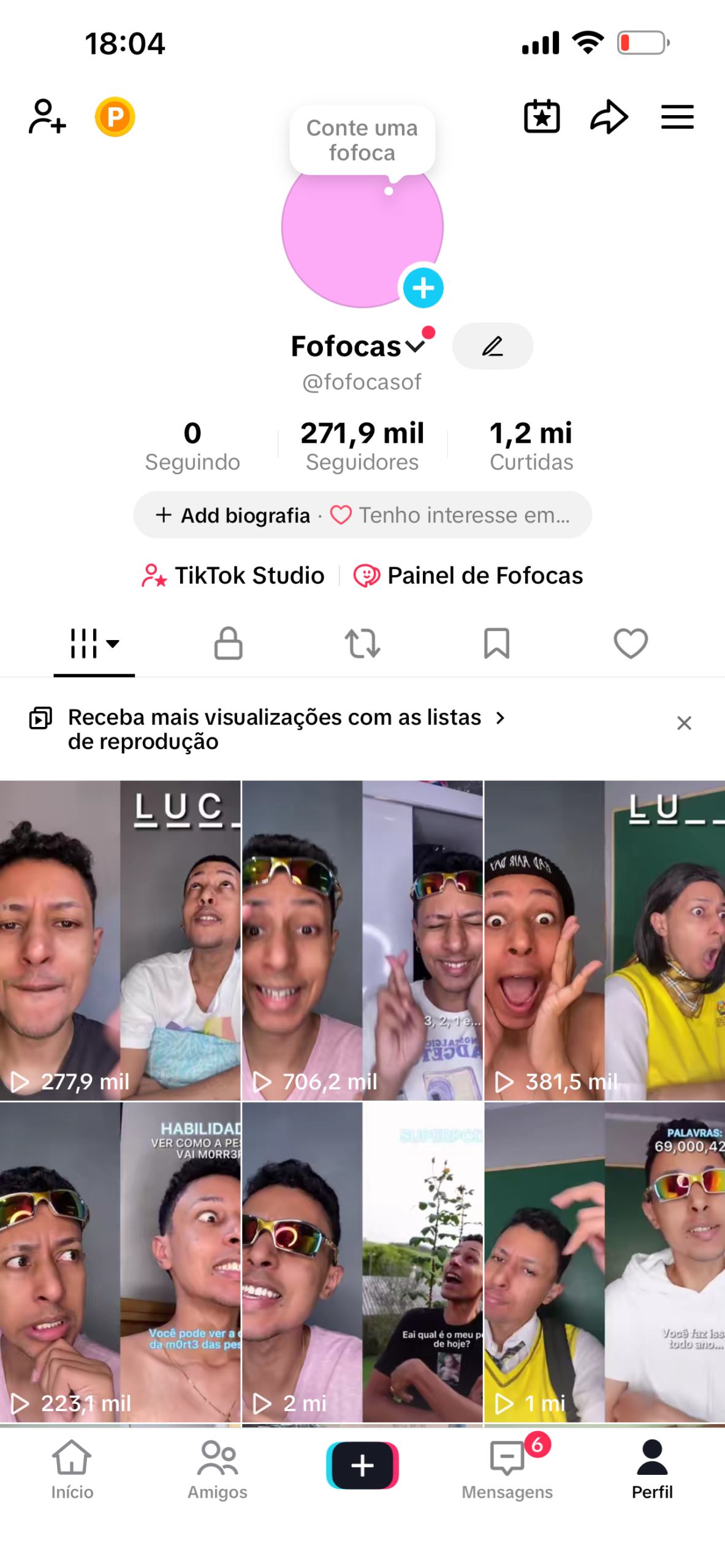
Task: Open the calendar star events icon
Action: point(542,116)
